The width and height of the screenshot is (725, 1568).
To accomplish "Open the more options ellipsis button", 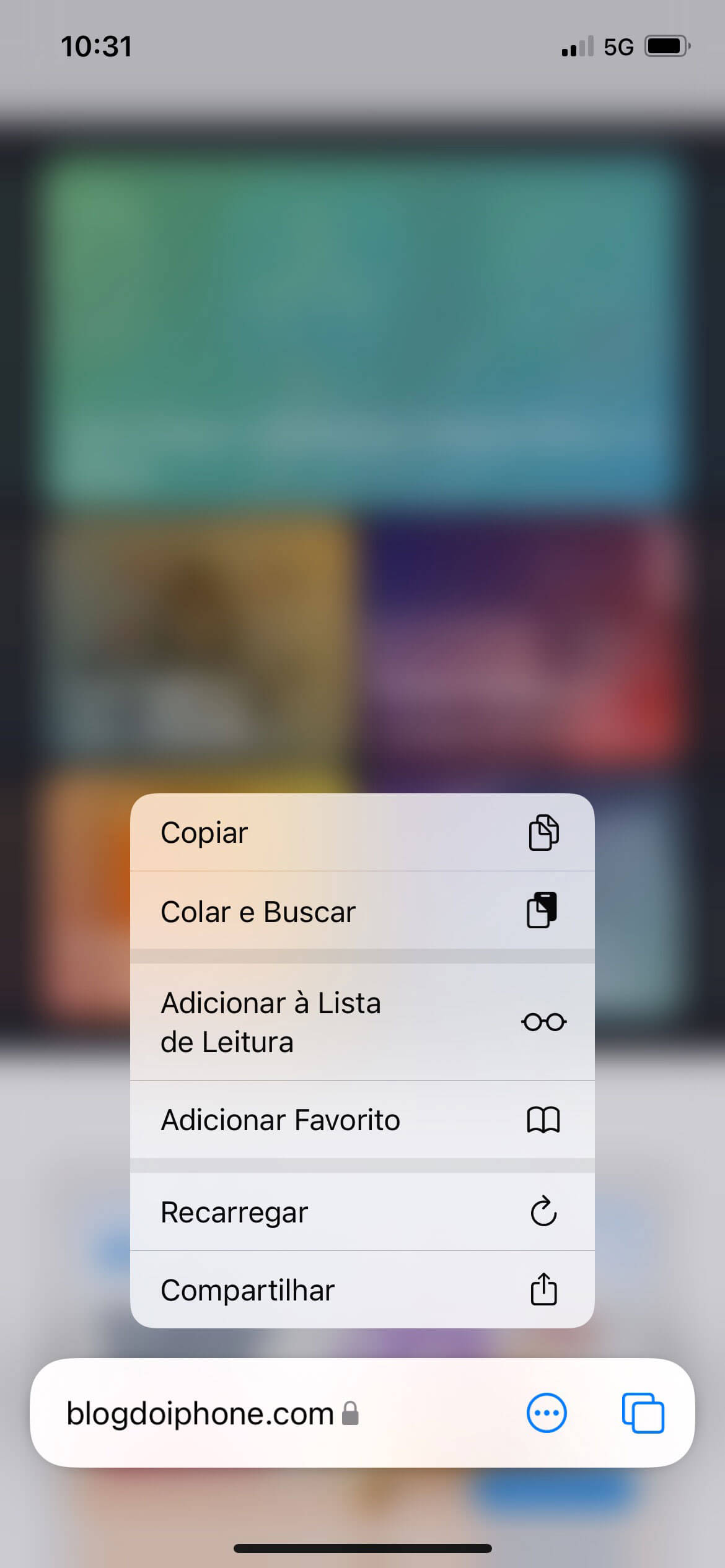I will 546,1414.
